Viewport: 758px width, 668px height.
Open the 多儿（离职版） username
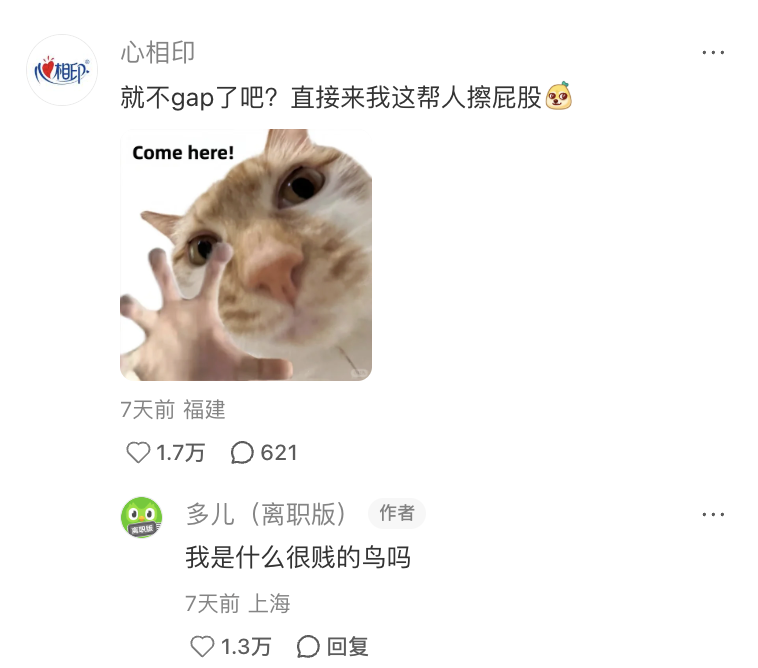pyautogui.click(x=269, y=514)
